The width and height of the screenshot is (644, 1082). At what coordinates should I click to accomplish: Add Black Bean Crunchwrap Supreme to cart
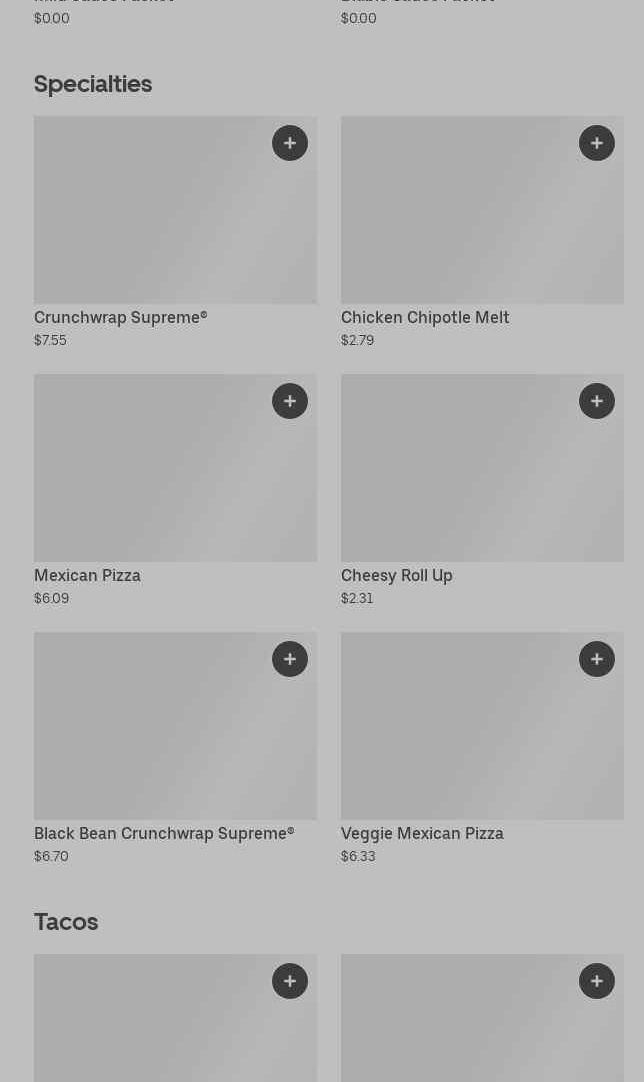tap(290, 659)
